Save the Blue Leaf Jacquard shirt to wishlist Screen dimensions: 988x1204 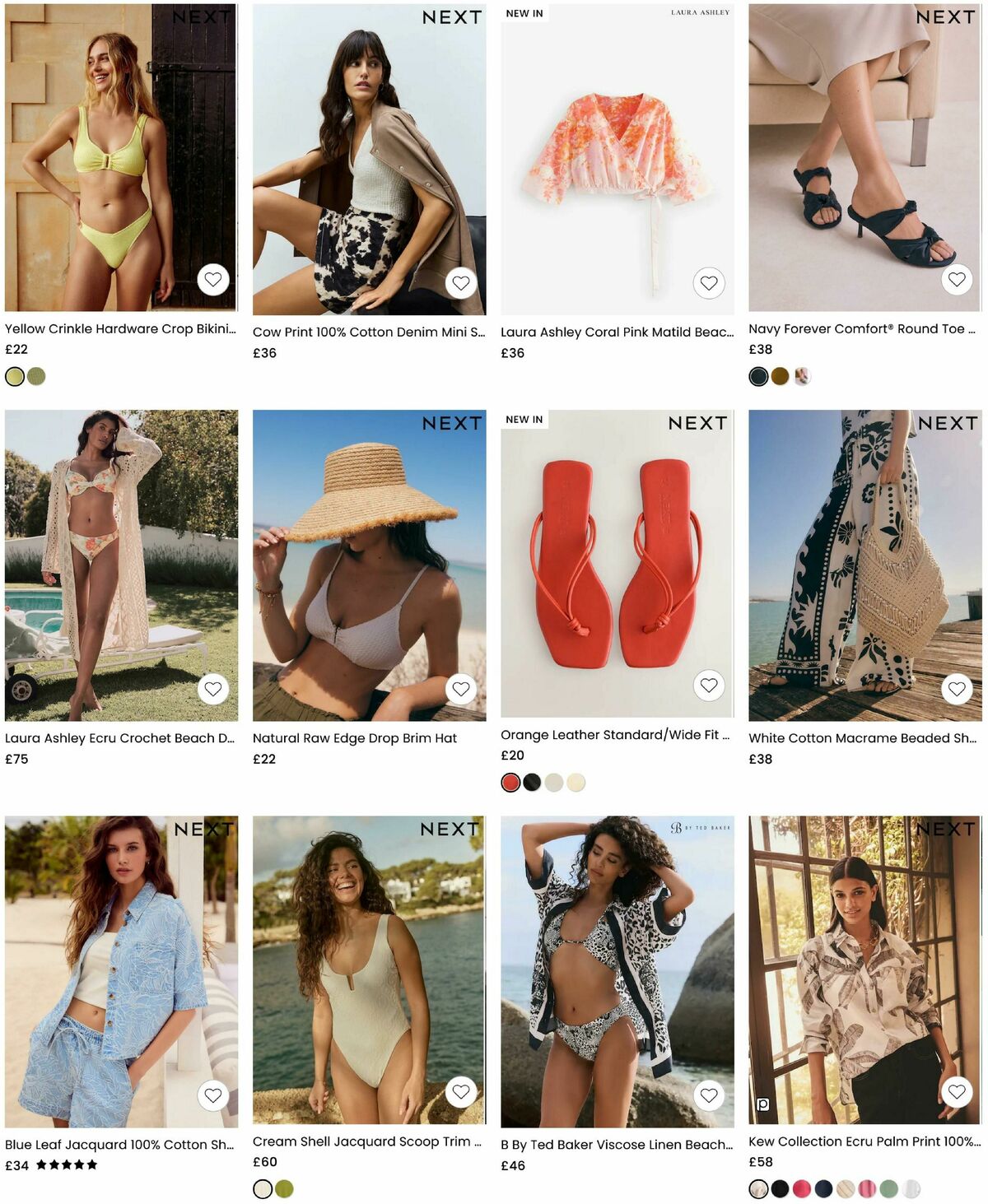click(213, 1094)
